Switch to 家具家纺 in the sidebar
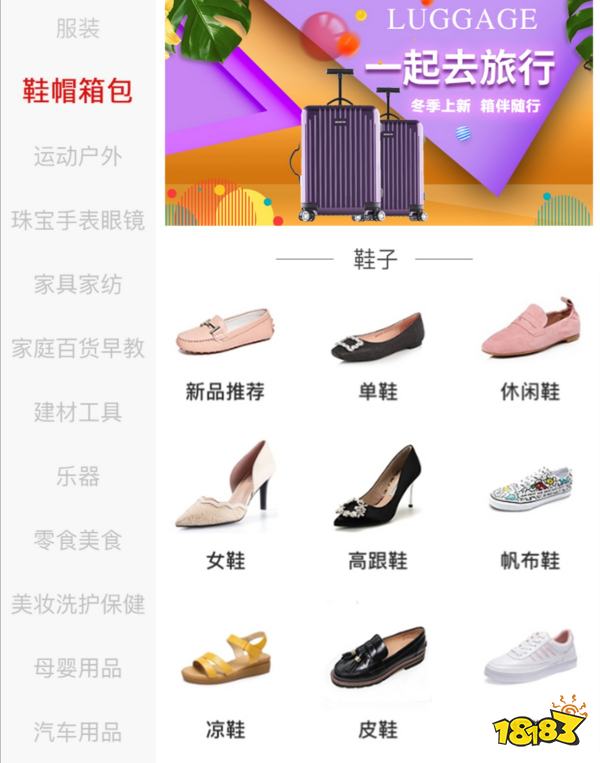The height and width of the screenshot is (763, 600). 78,284
